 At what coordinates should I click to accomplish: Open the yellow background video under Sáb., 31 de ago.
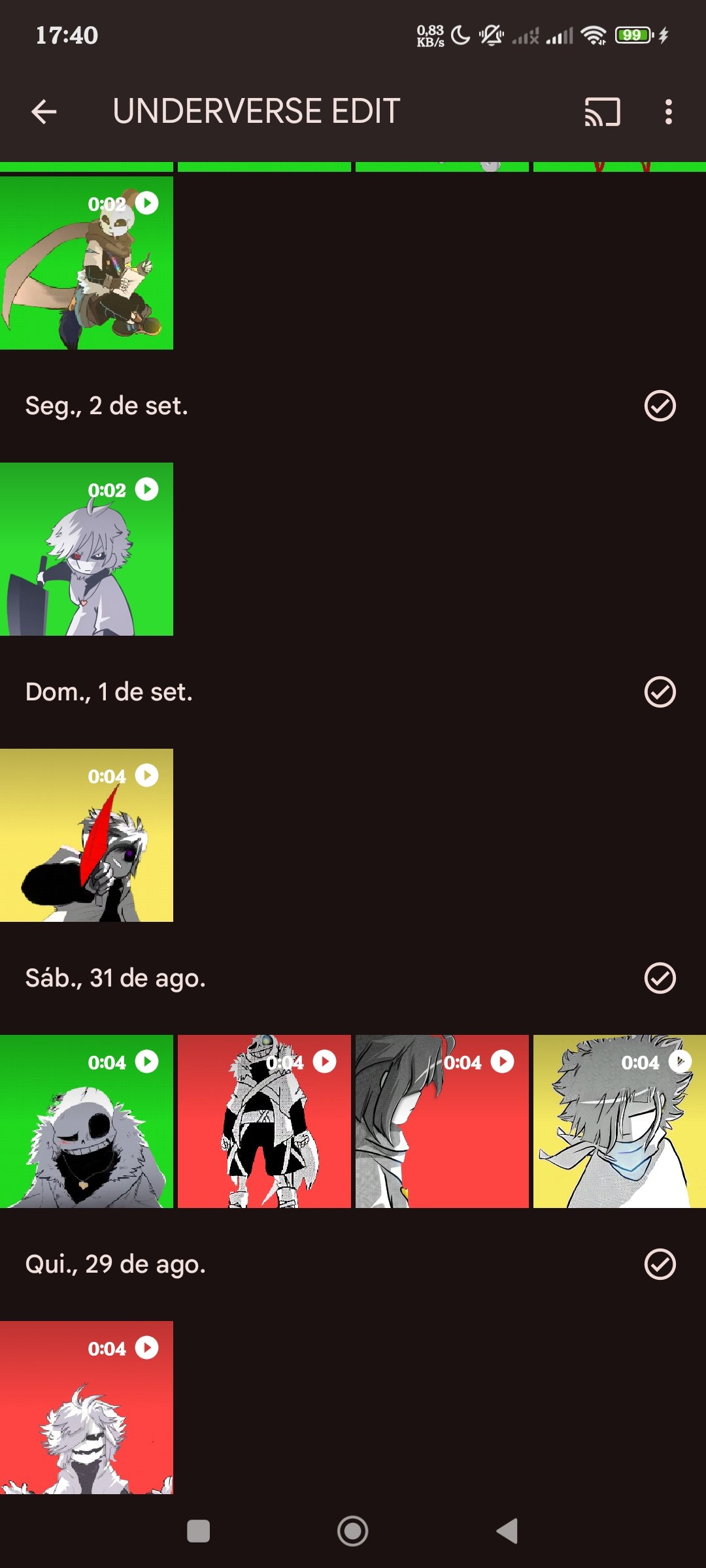(619, 1121)
